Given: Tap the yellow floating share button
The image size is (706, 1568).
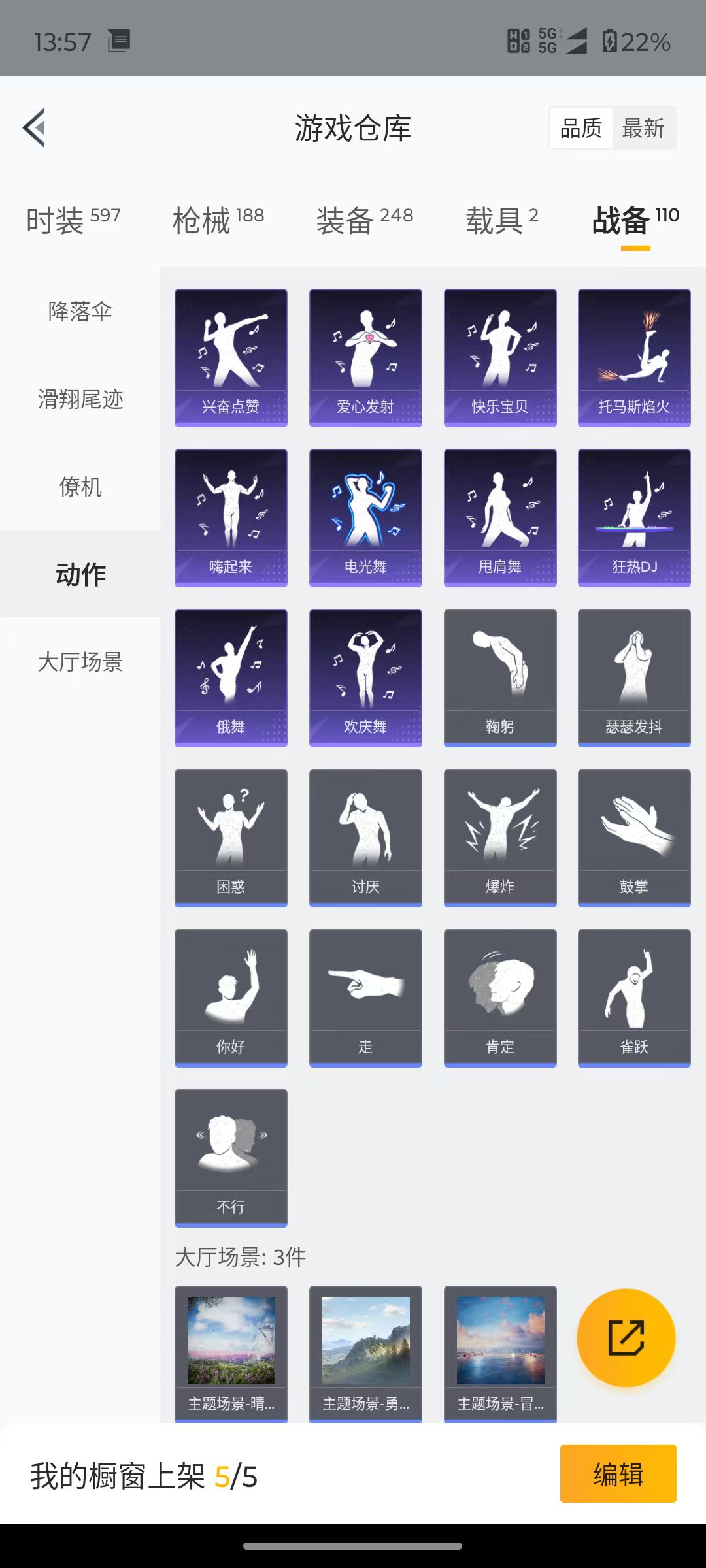Looking at the screenshot, I should [626, 1337].
